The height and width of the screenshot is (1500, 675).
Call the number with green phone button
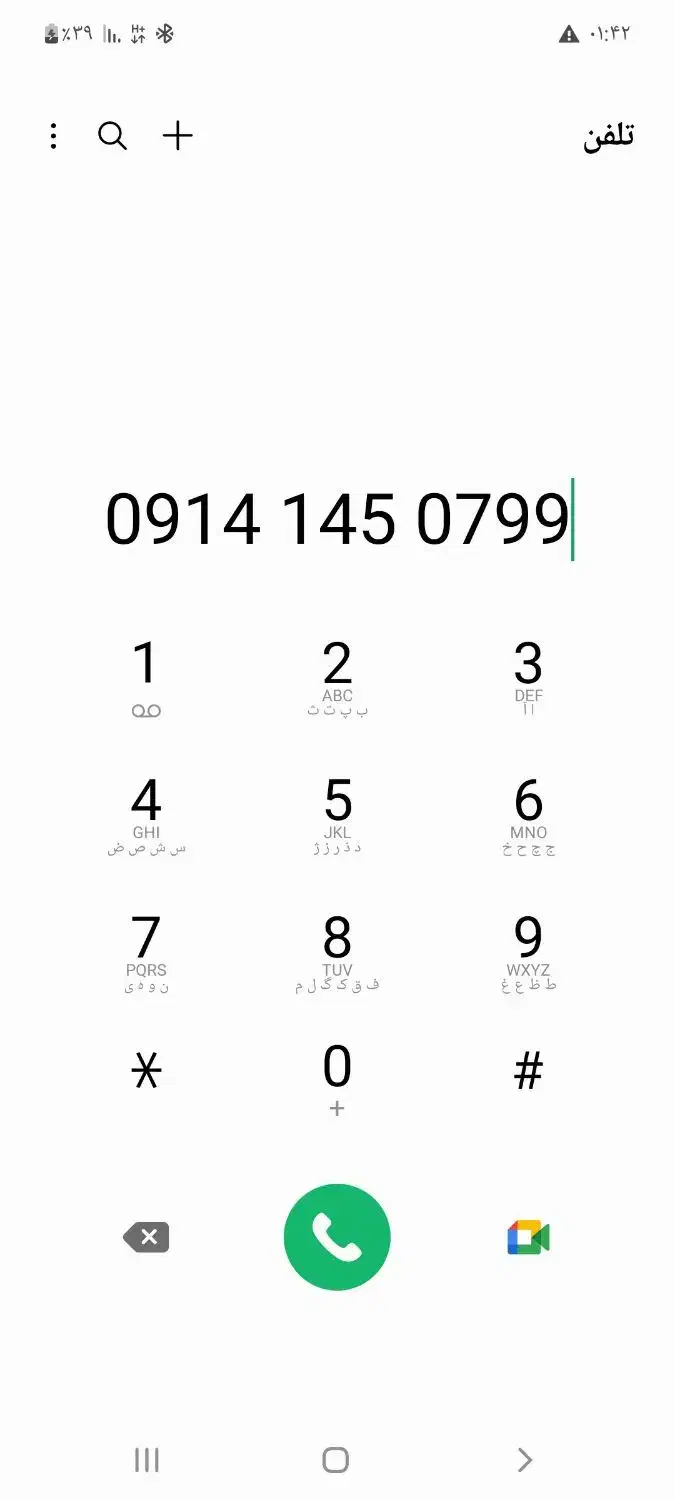[x=337, y=1238]
